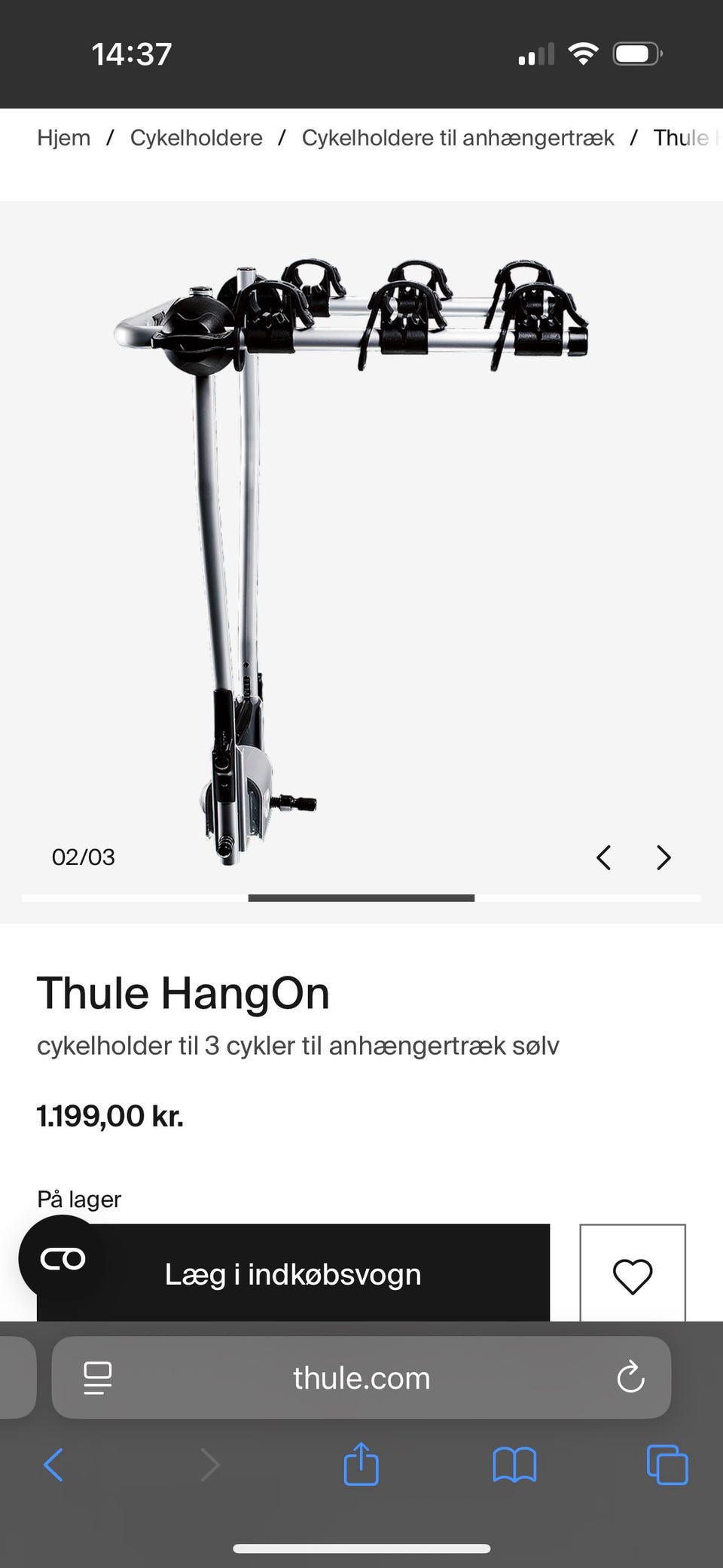The height and width of the screenshot is (1568, 723).
Task: Open the round floating chat button
Action: [x=62, y=1258]
